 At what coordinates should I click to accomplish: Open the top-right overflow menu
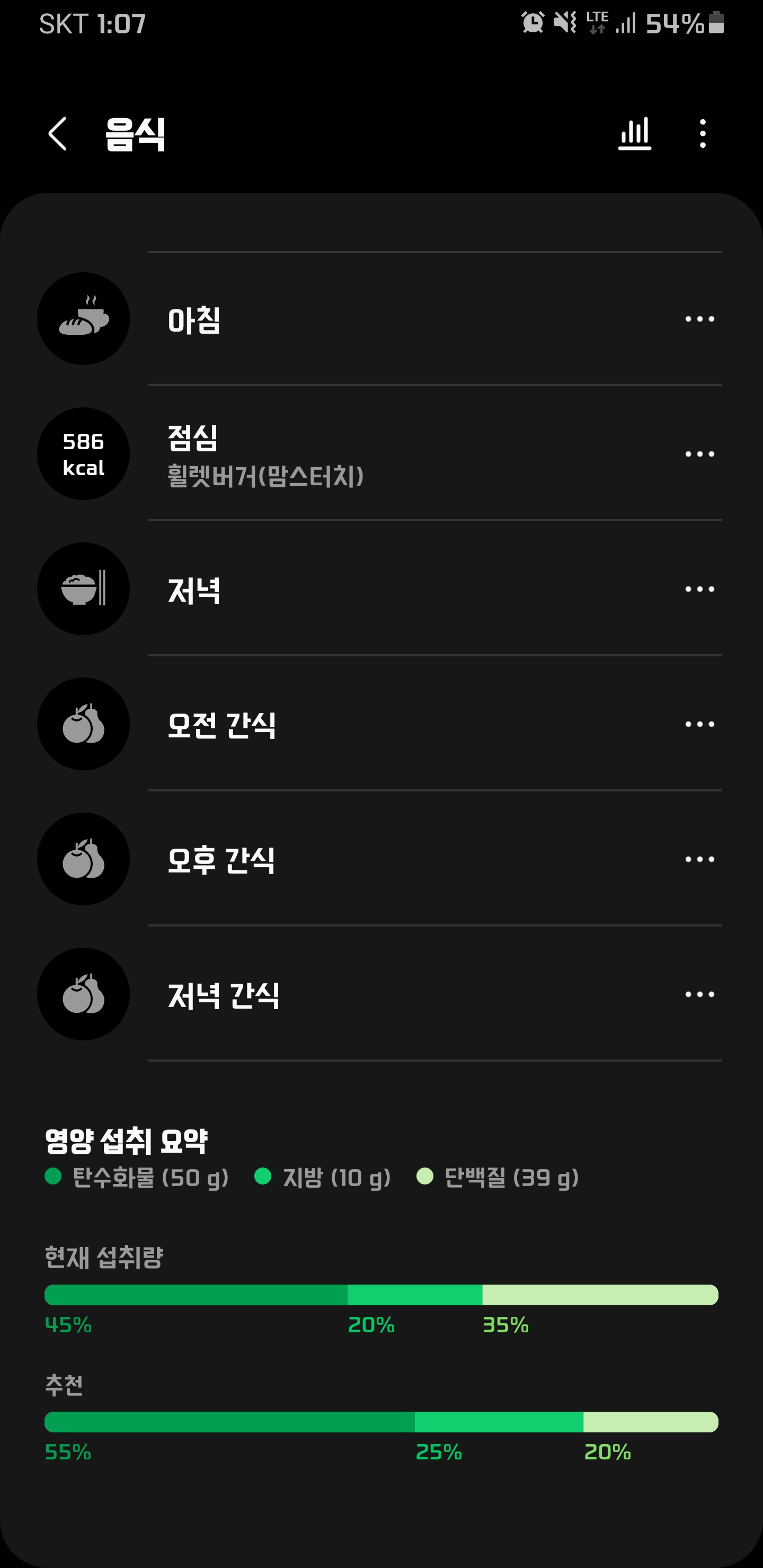(x=703, y=133)
